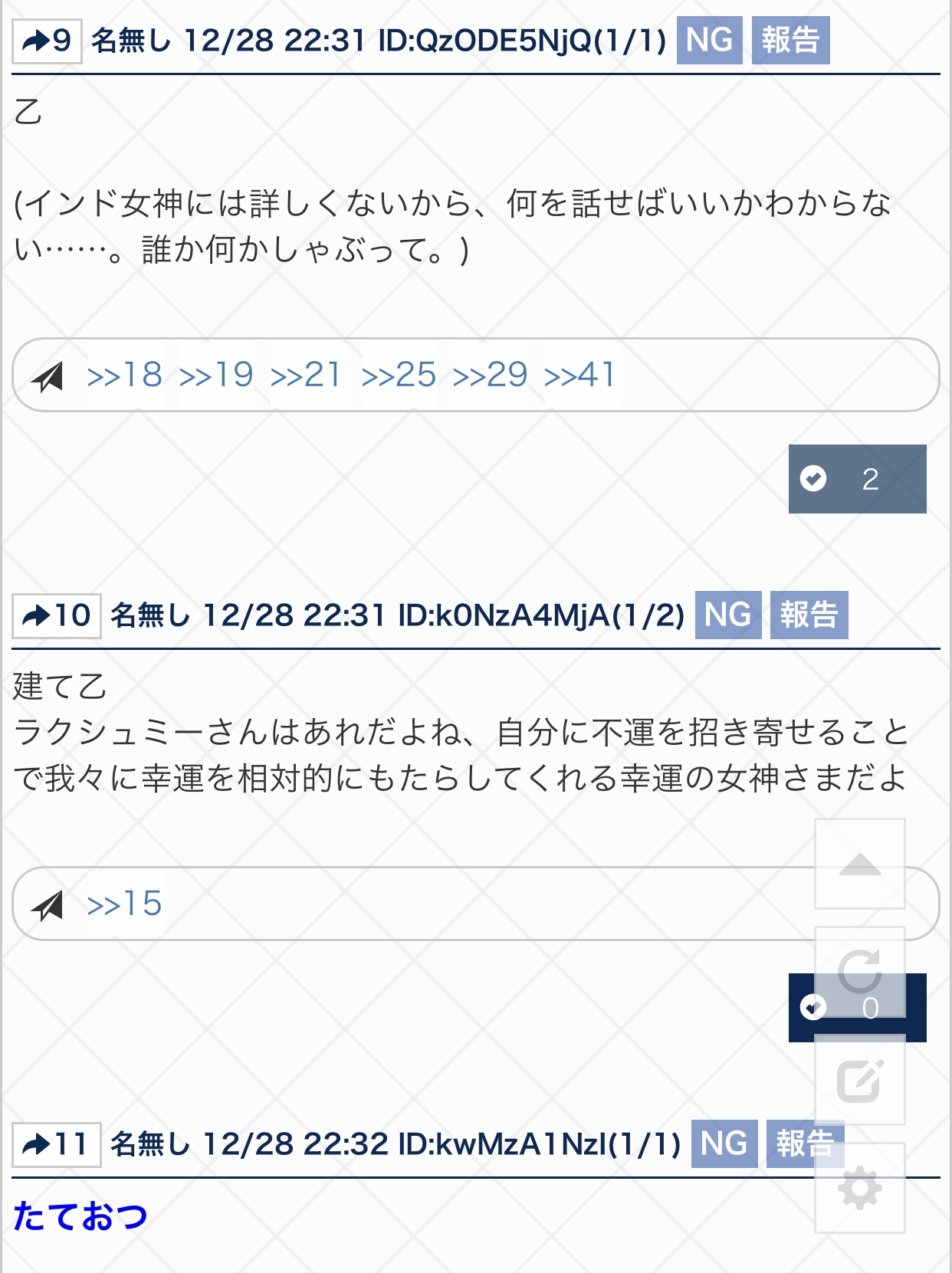Open reply link >>15
Image resolution: width=952 pixels, height=1273 pixels.
125,904
